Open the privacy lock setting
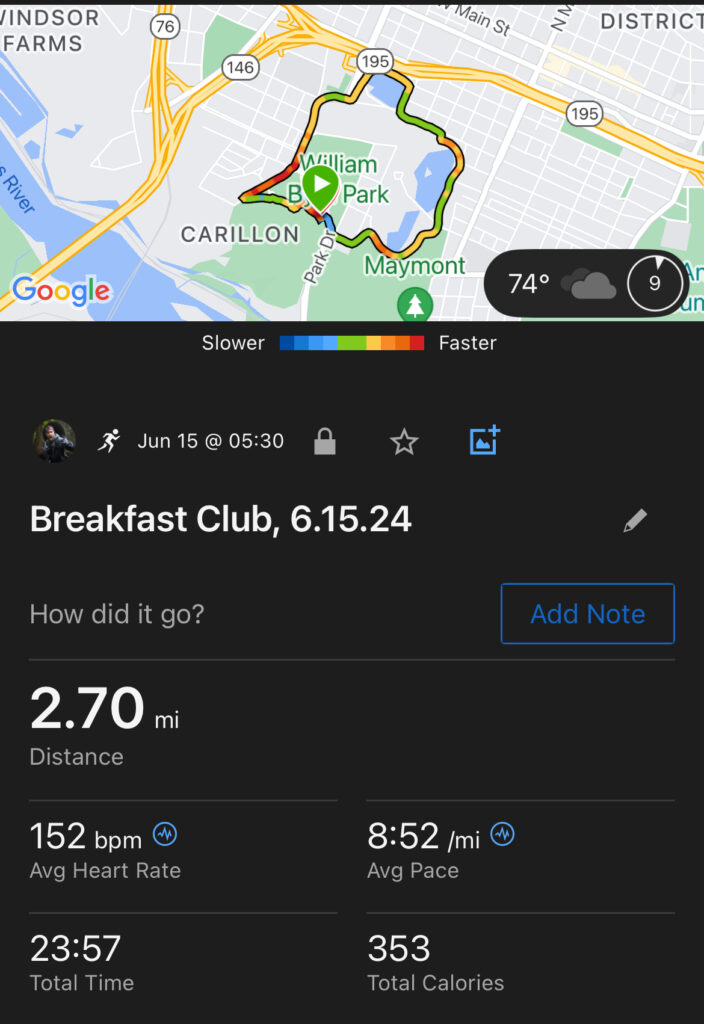This screenshot has height=1024, width=704. coord(325,441)
